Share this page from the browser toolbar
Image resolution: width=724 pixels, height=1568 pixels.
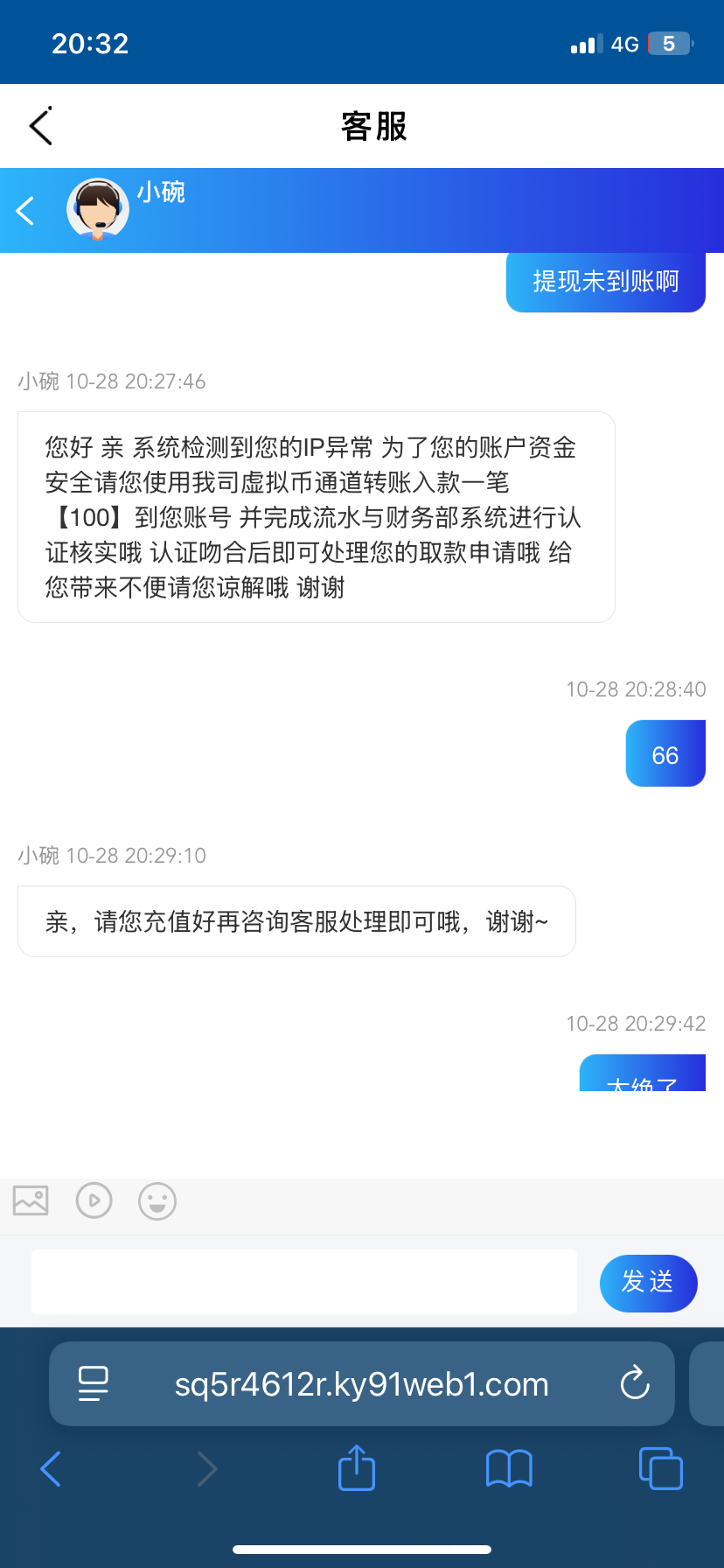356,1468
